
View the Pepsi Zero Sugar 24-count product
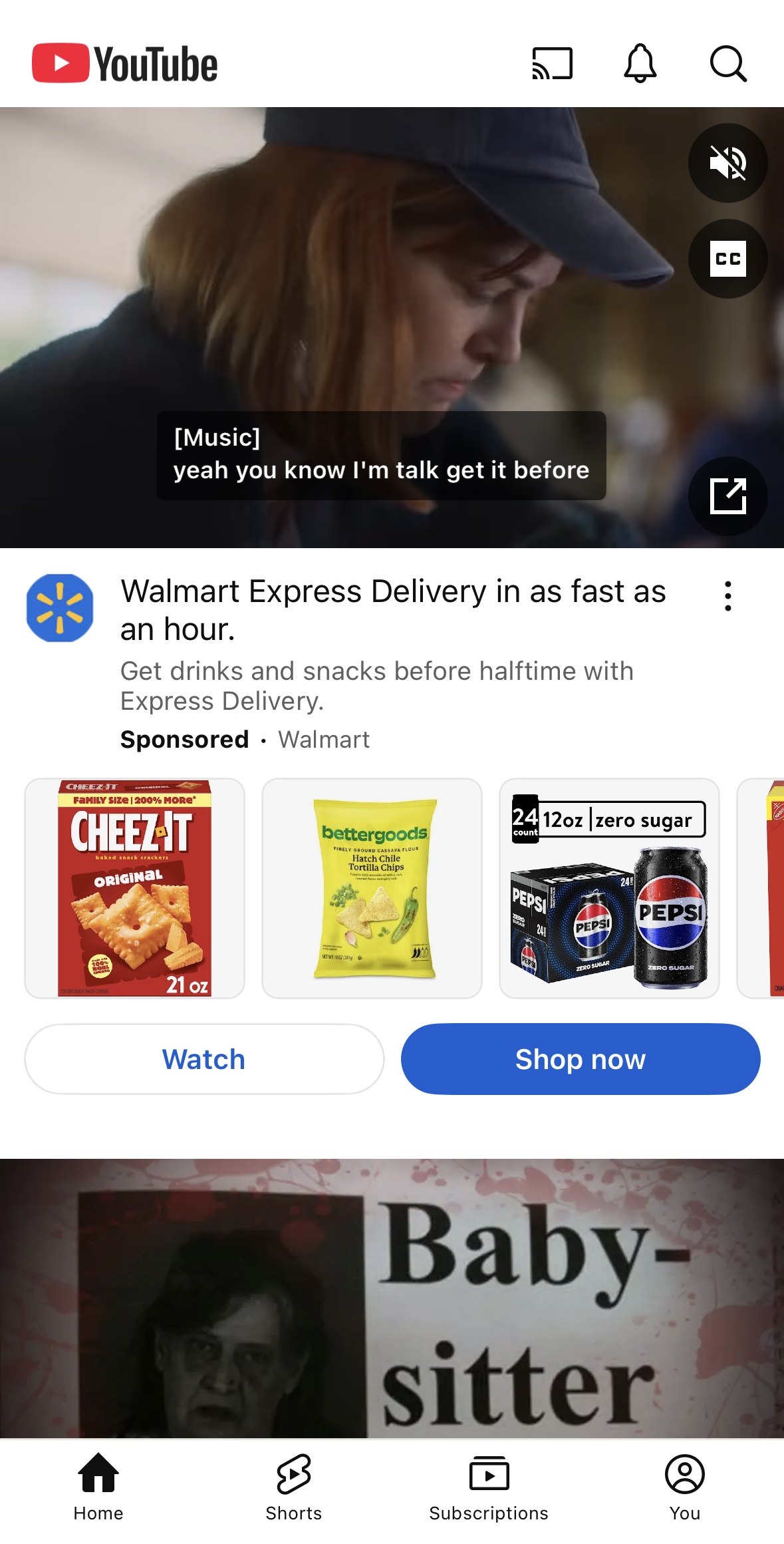(609, 888)
